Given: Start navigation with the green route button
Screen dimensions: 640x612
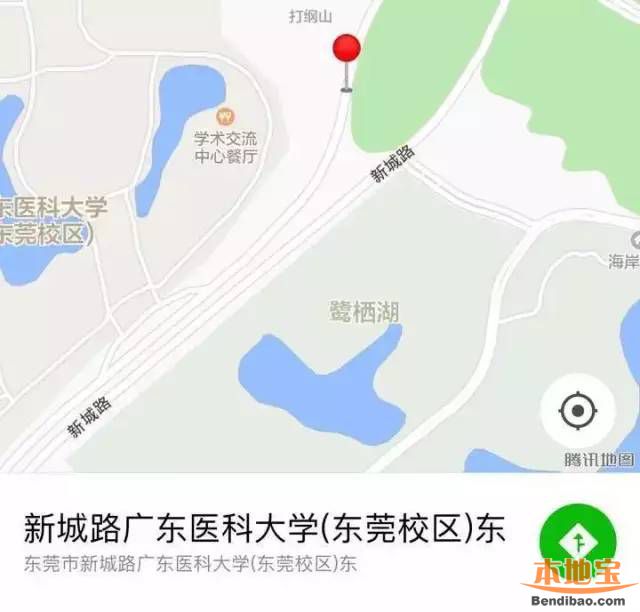Looking at the screenshot, I should click(578, 541).
